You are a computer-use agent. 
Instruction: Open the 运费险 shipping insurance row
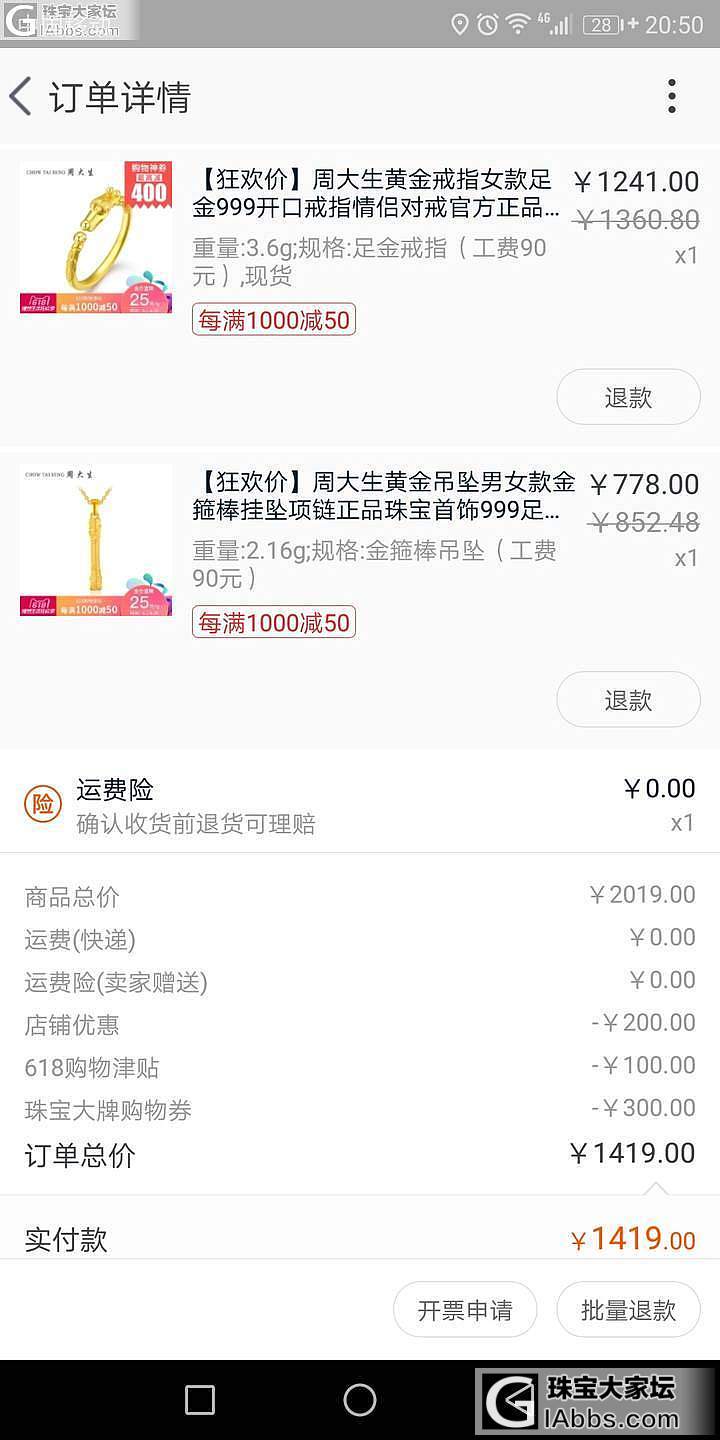click(x=360, y=806)
